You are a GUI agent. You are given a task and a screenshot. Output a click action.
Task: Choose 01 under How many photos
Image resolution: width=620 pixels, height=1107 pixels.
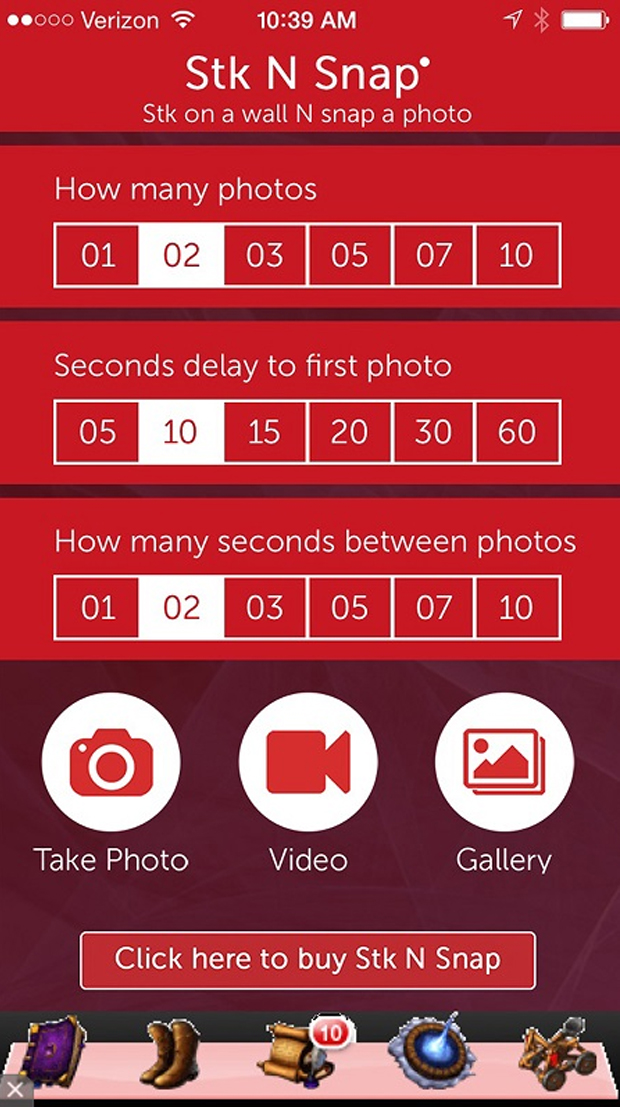point(97,256)
